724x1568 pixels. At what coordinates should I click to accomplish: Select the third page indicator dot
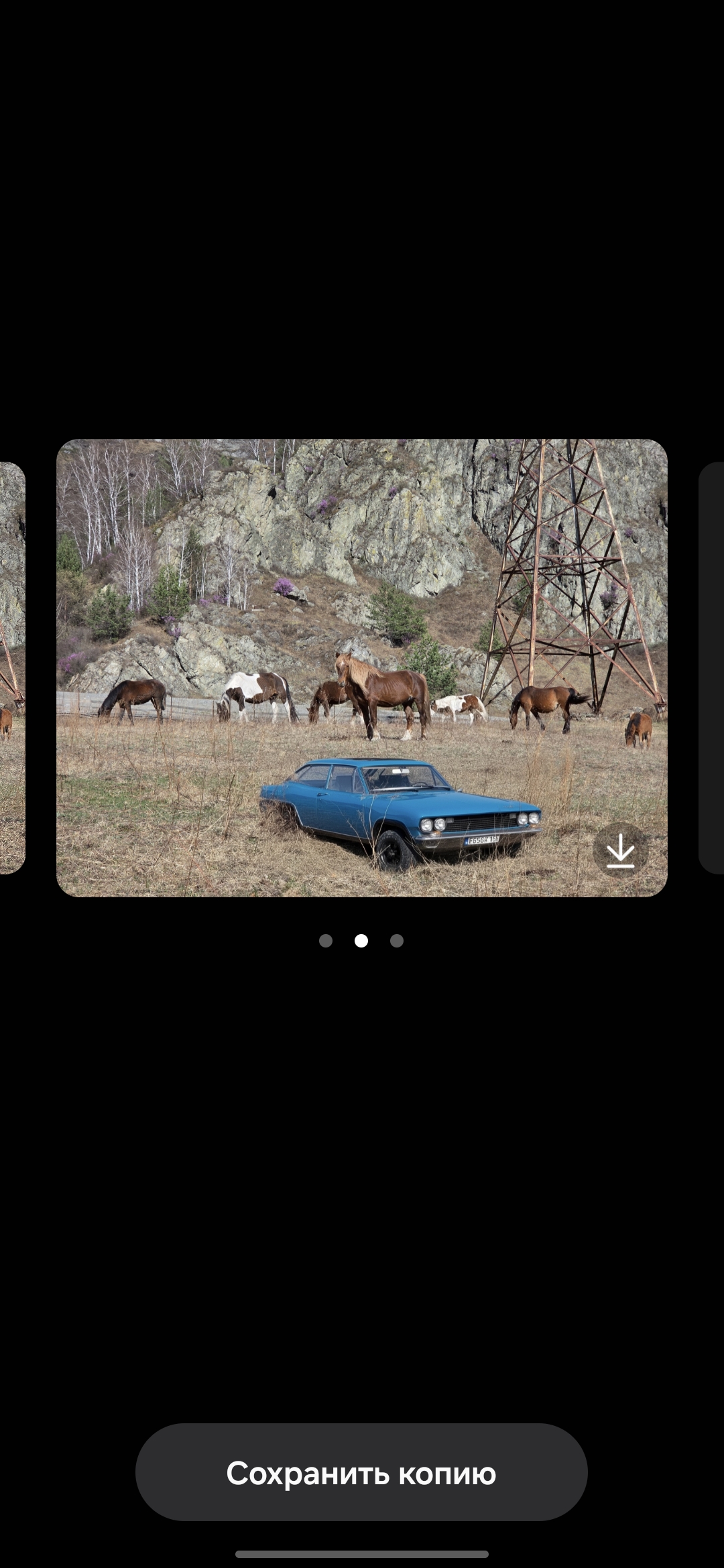click(397, 941)
